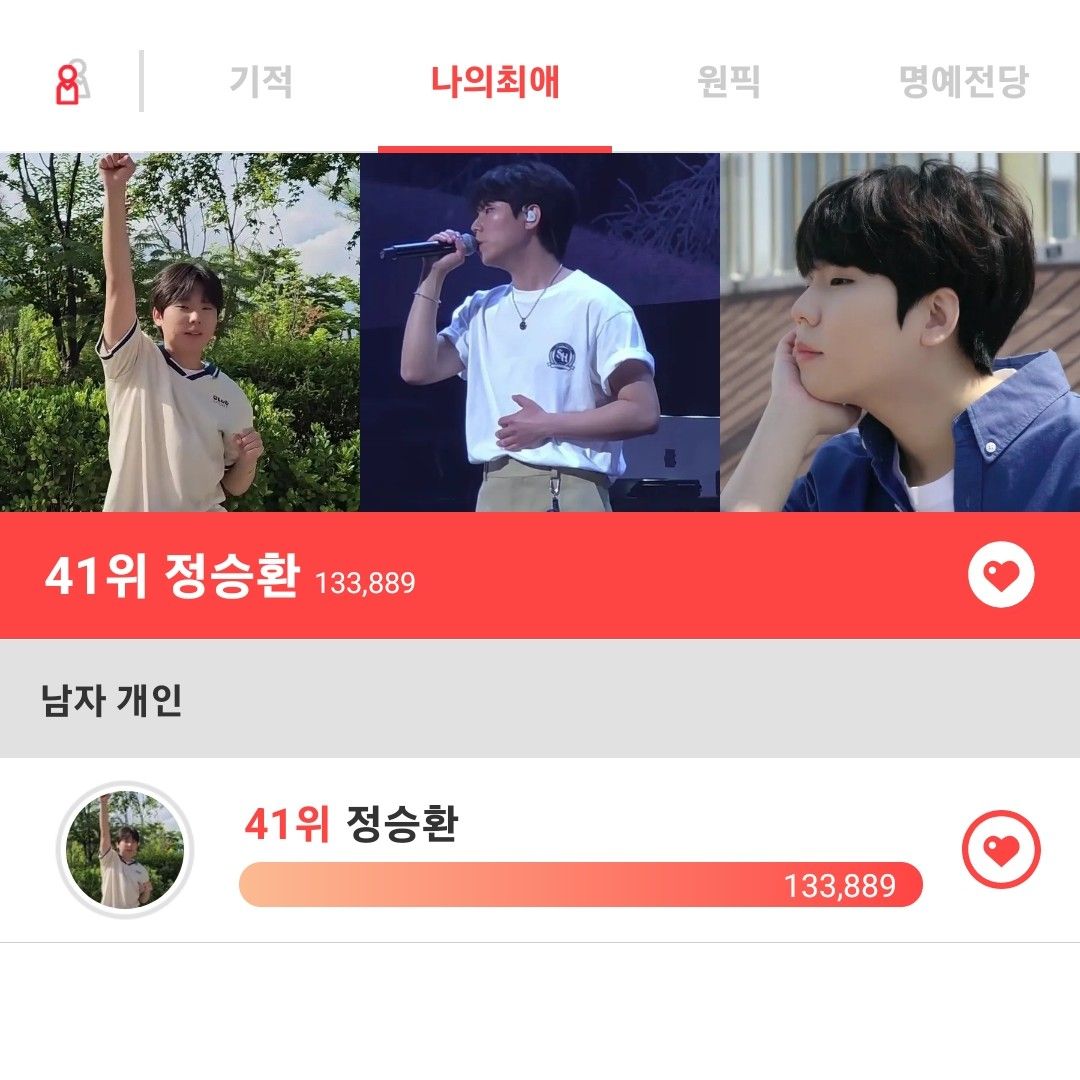Tap the white heart in the red banner
This screenshot has width=1080, height=1080.
(x=1001, y=575)
